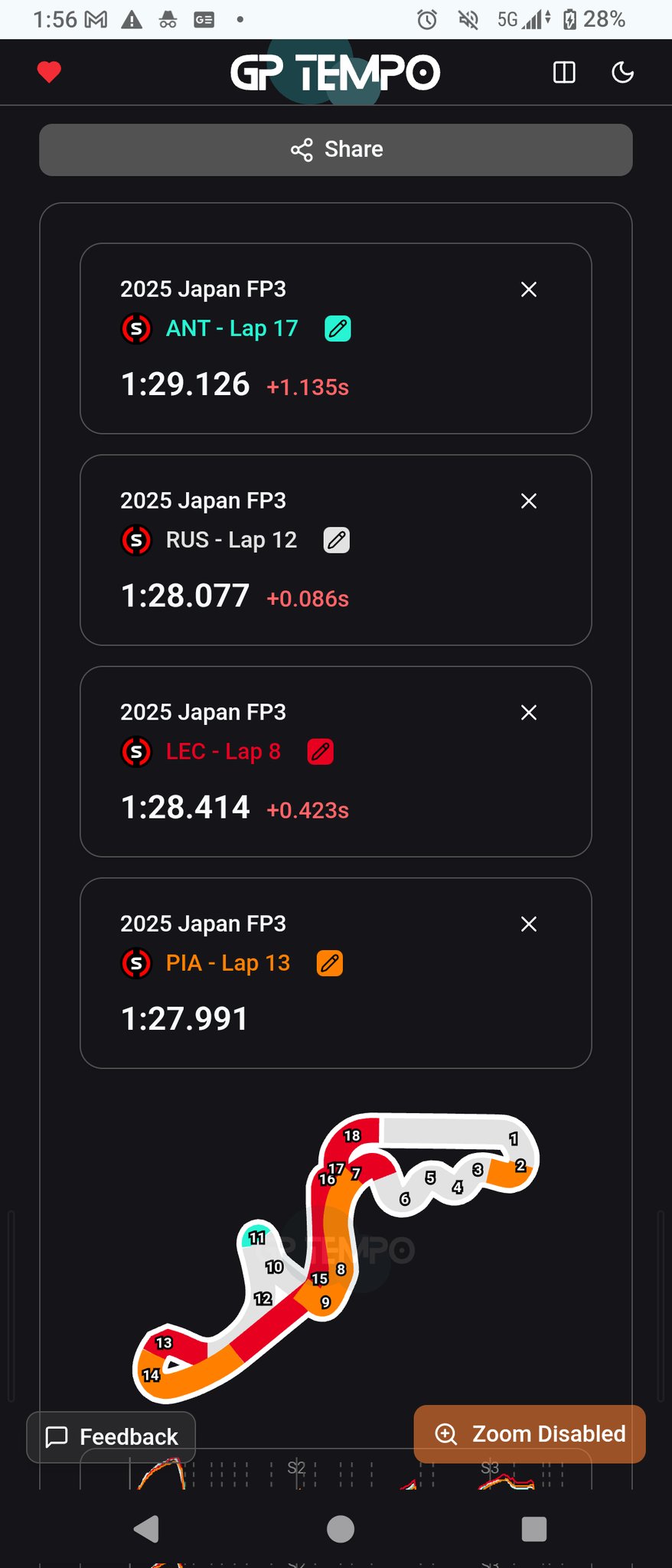Remove the RUS Lap 12 card
Screen dimensions: 672x1568
click(x=528, y=501)
